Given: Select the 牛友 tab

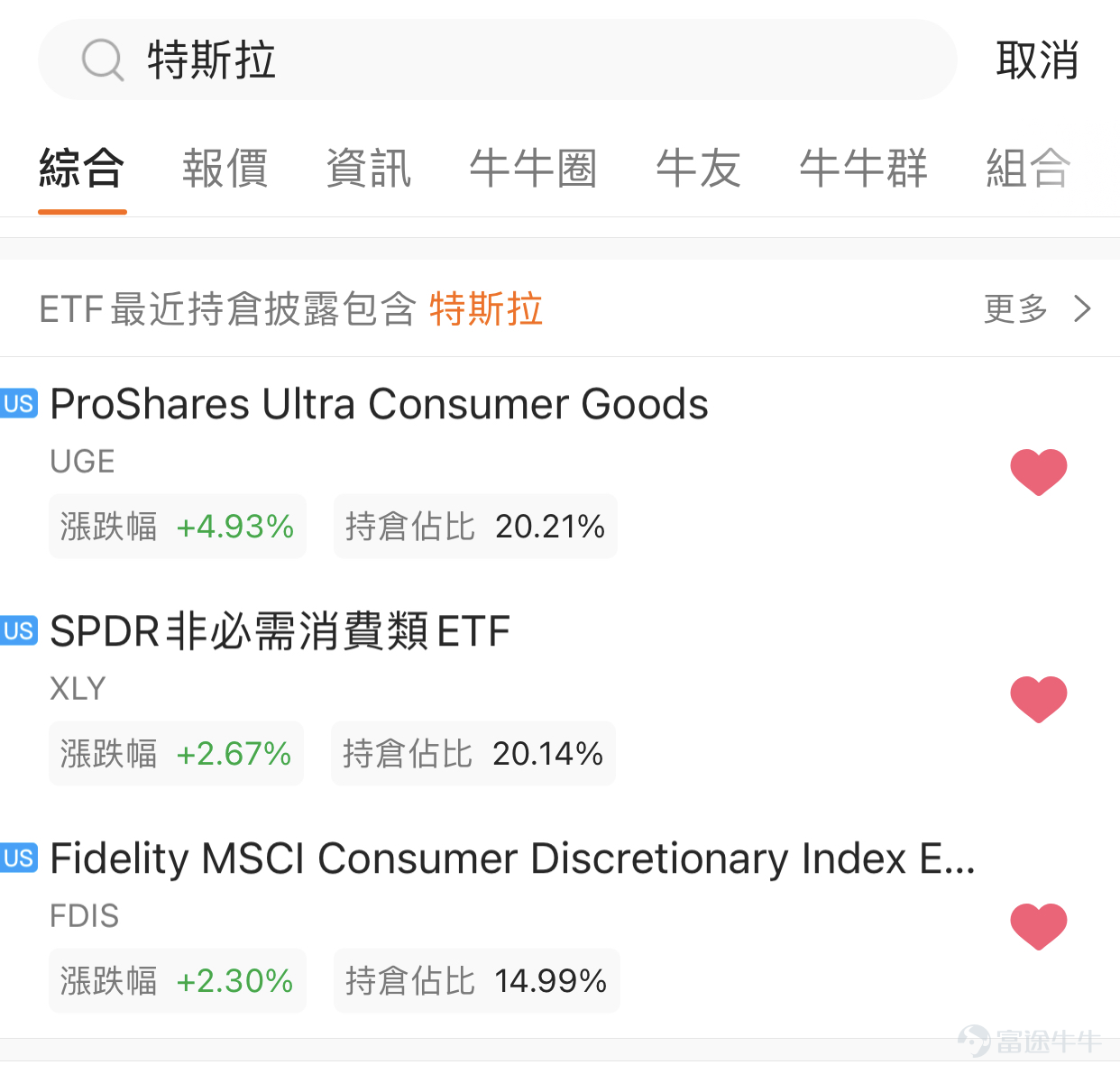Looking at the screenshot, I should point(698,169).
